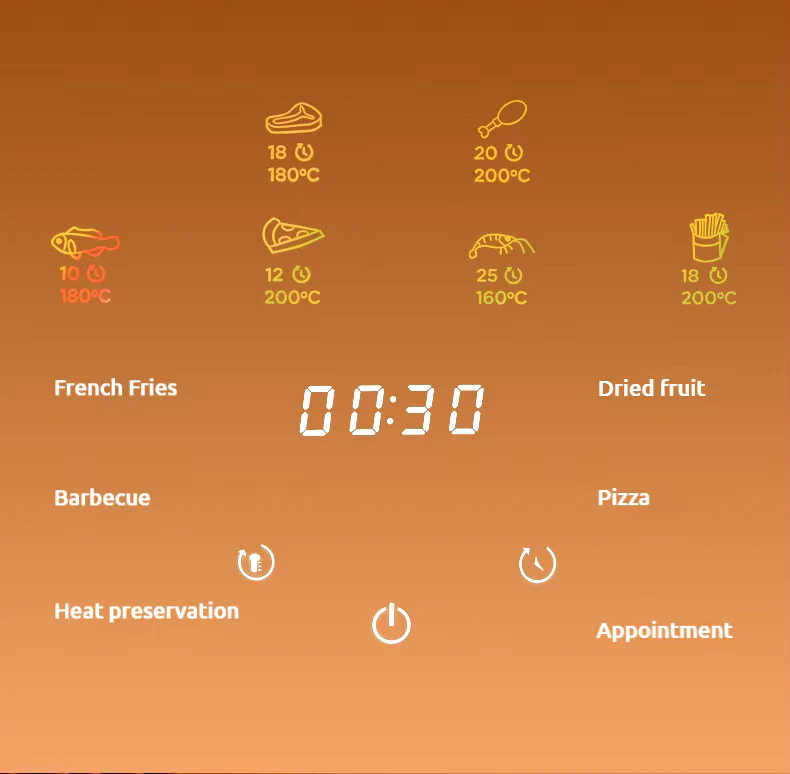Viewport: 790px width, 774px height.
Task: Open the Appointment setting
Action: click(664, 631)
